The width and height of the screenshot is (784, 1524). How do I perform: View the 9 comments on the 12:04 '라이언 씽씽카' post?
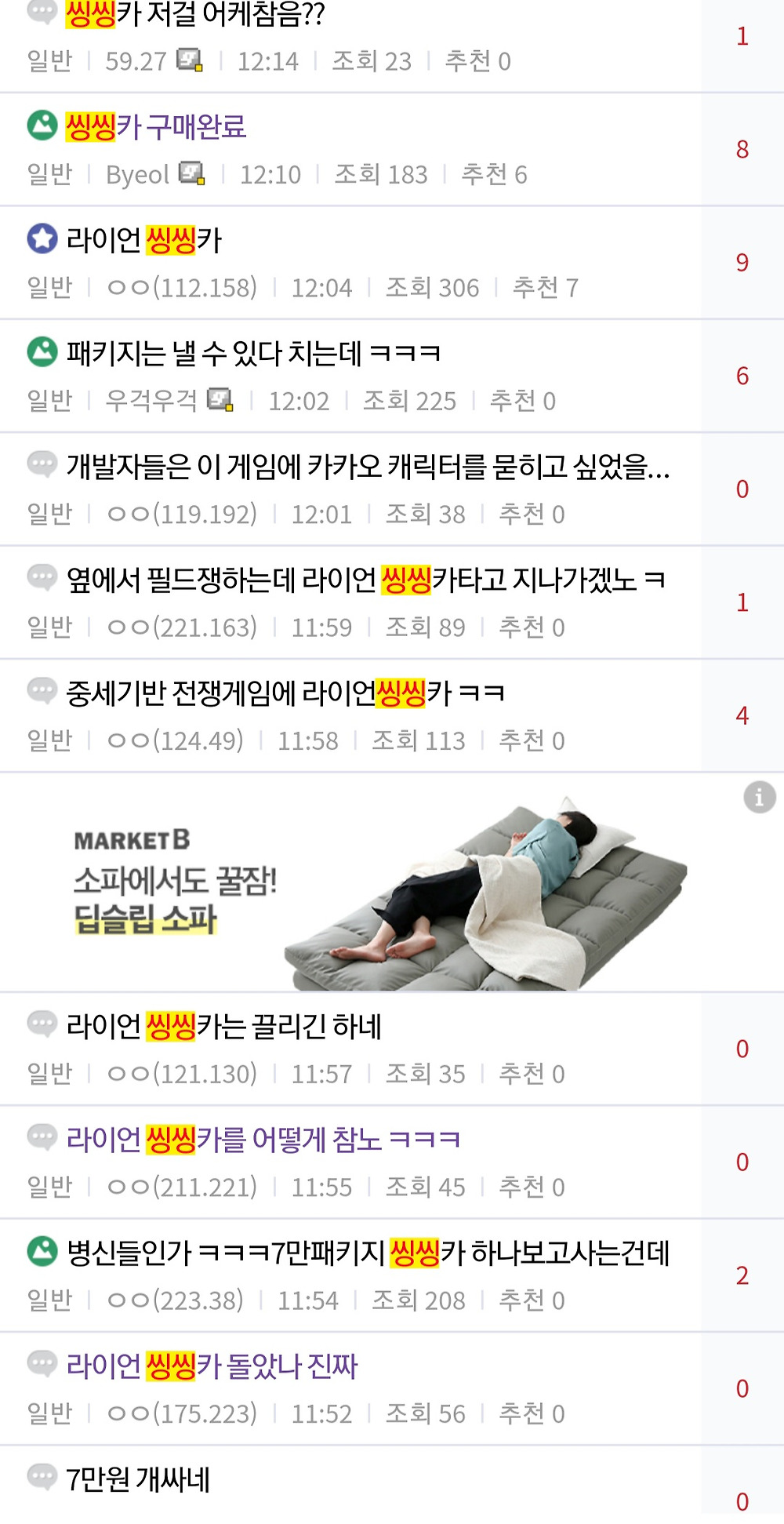pos(742,262)
